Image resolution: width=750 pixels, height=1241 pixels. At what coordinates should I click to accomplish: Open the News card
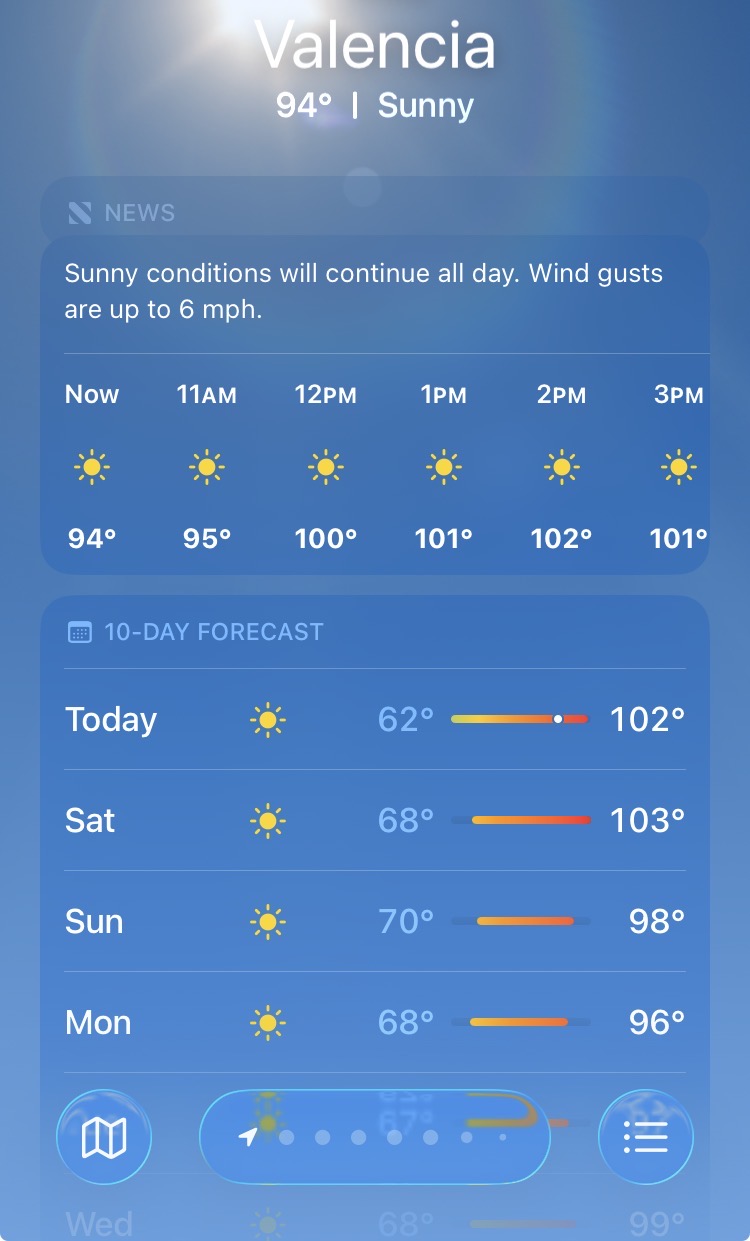point(375,212)
